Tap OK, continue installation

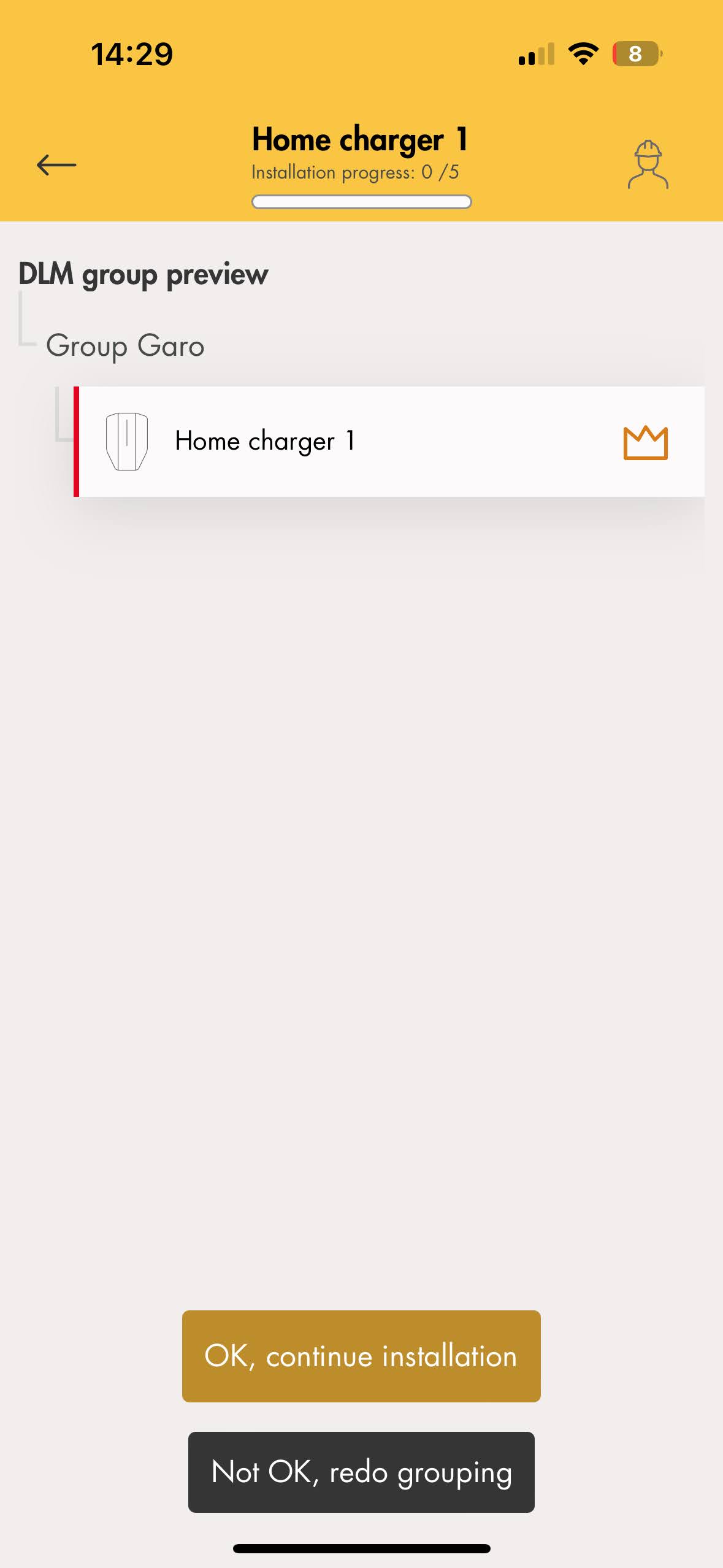[361, 1356]
